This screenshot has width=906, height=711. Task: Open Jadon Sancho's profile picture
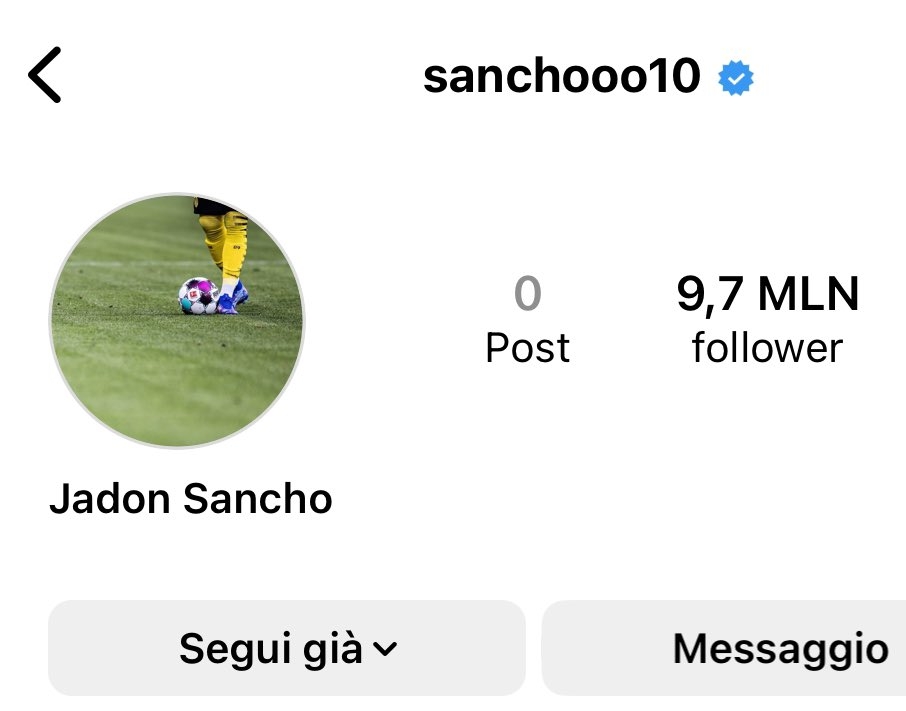177,320
